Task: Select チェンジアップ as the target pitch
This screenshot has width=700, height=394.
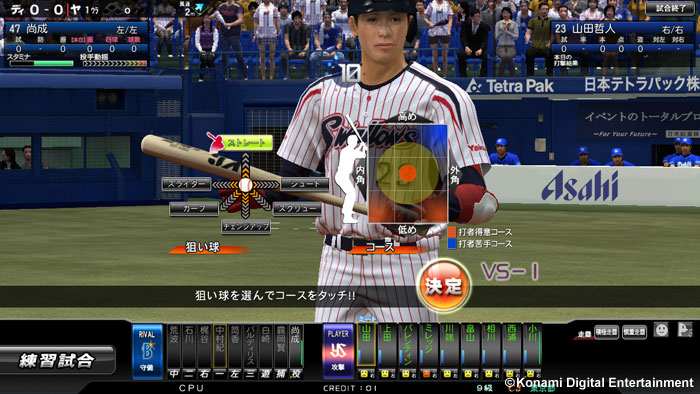Action: (x=246, y=227)
